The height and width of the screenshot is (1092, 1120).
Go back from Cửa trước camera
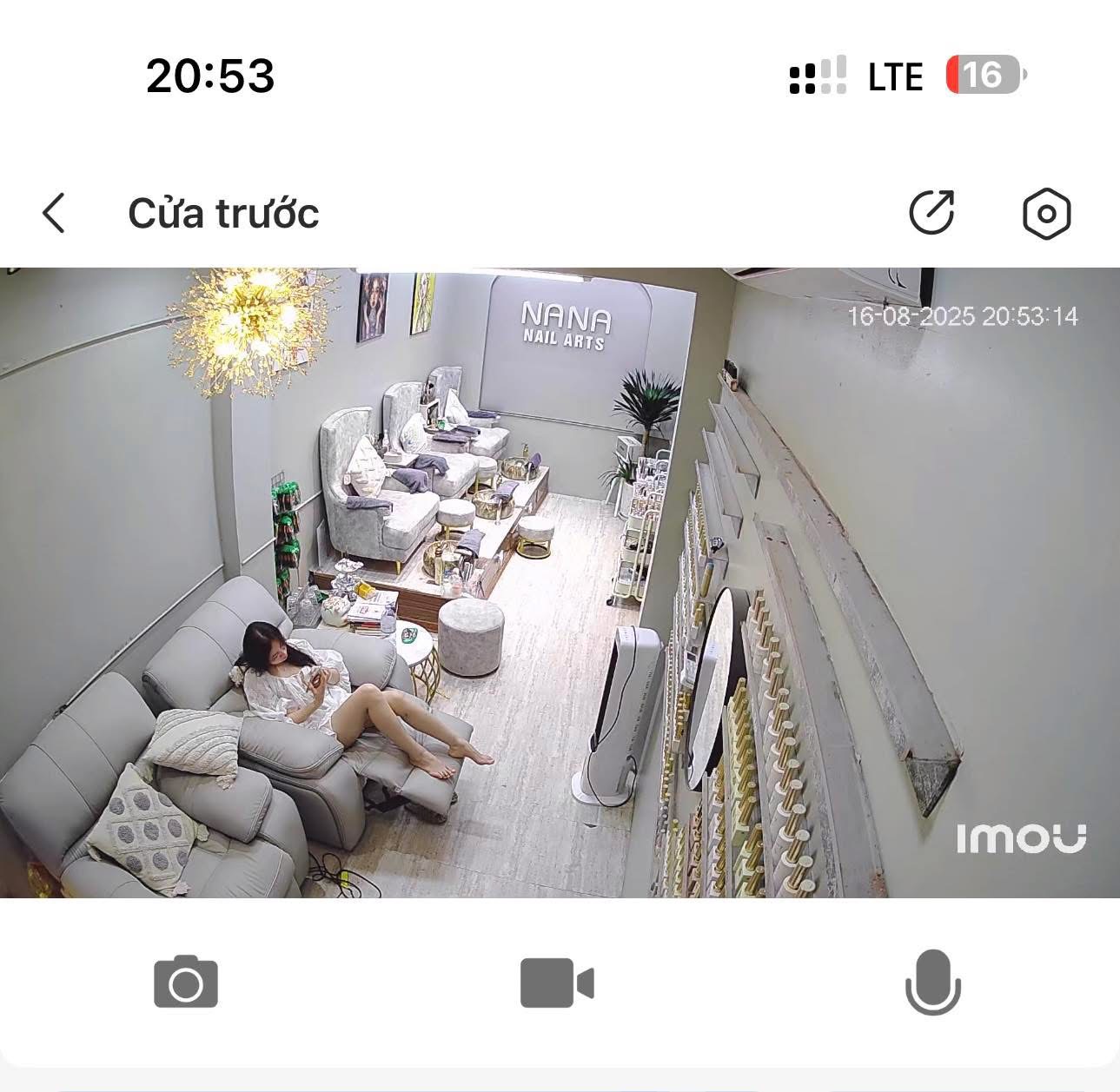(54, 213)
